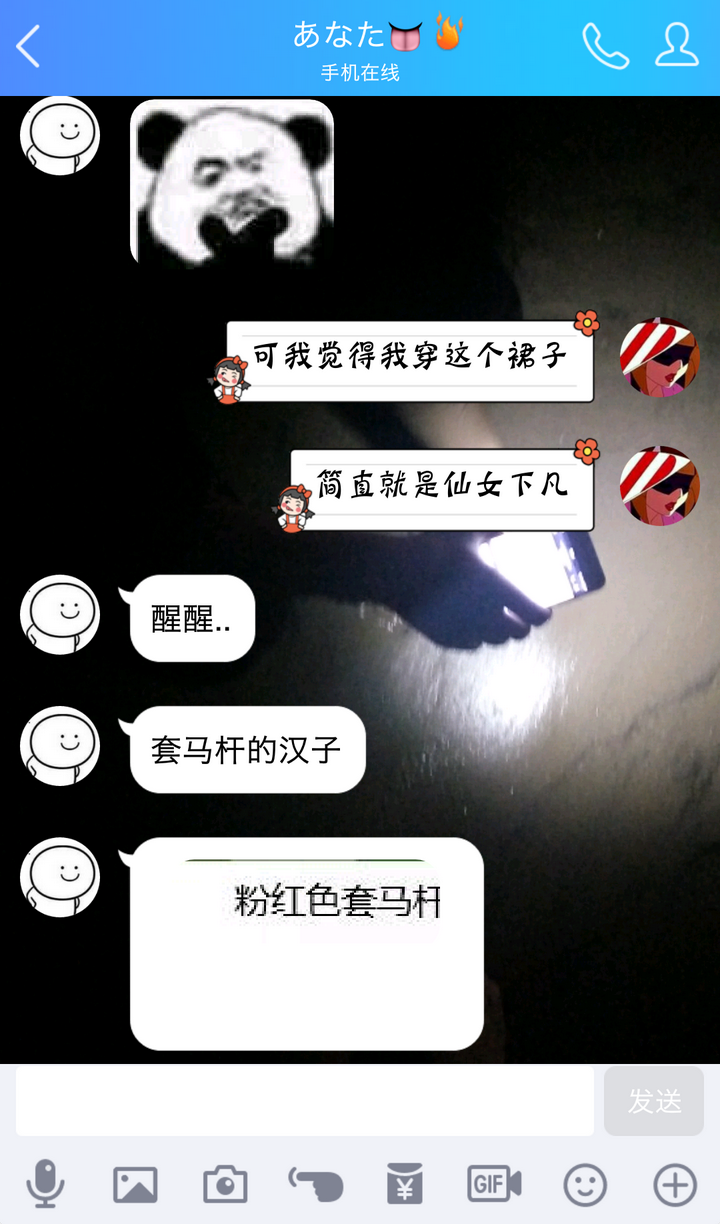
Task: Tap the friend's smiley face avatar
Action: click(59, 135)
